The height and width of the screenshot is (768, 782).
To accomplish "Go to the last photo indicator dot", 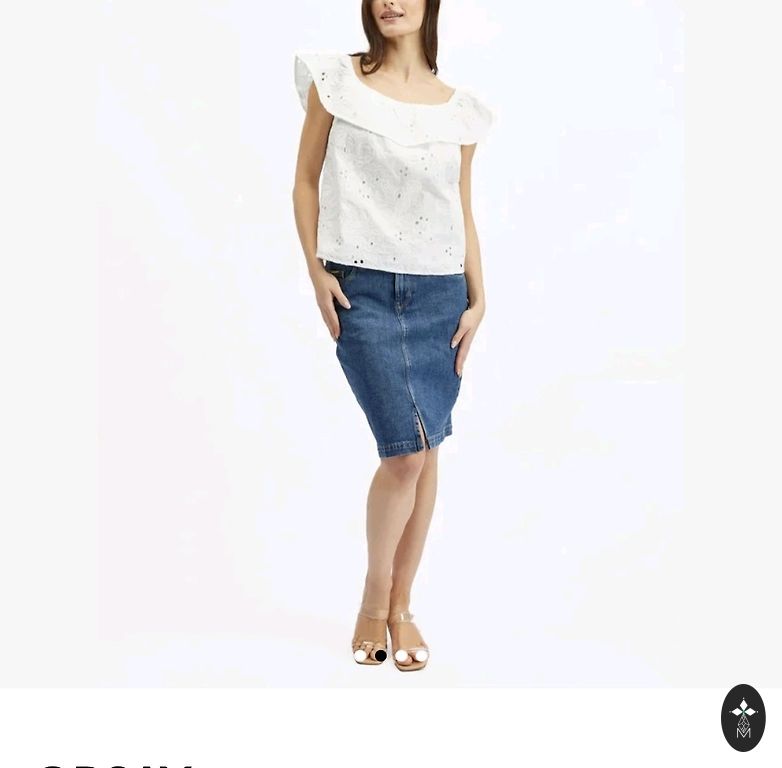I will pyautogui.click(x=421, y=656).
